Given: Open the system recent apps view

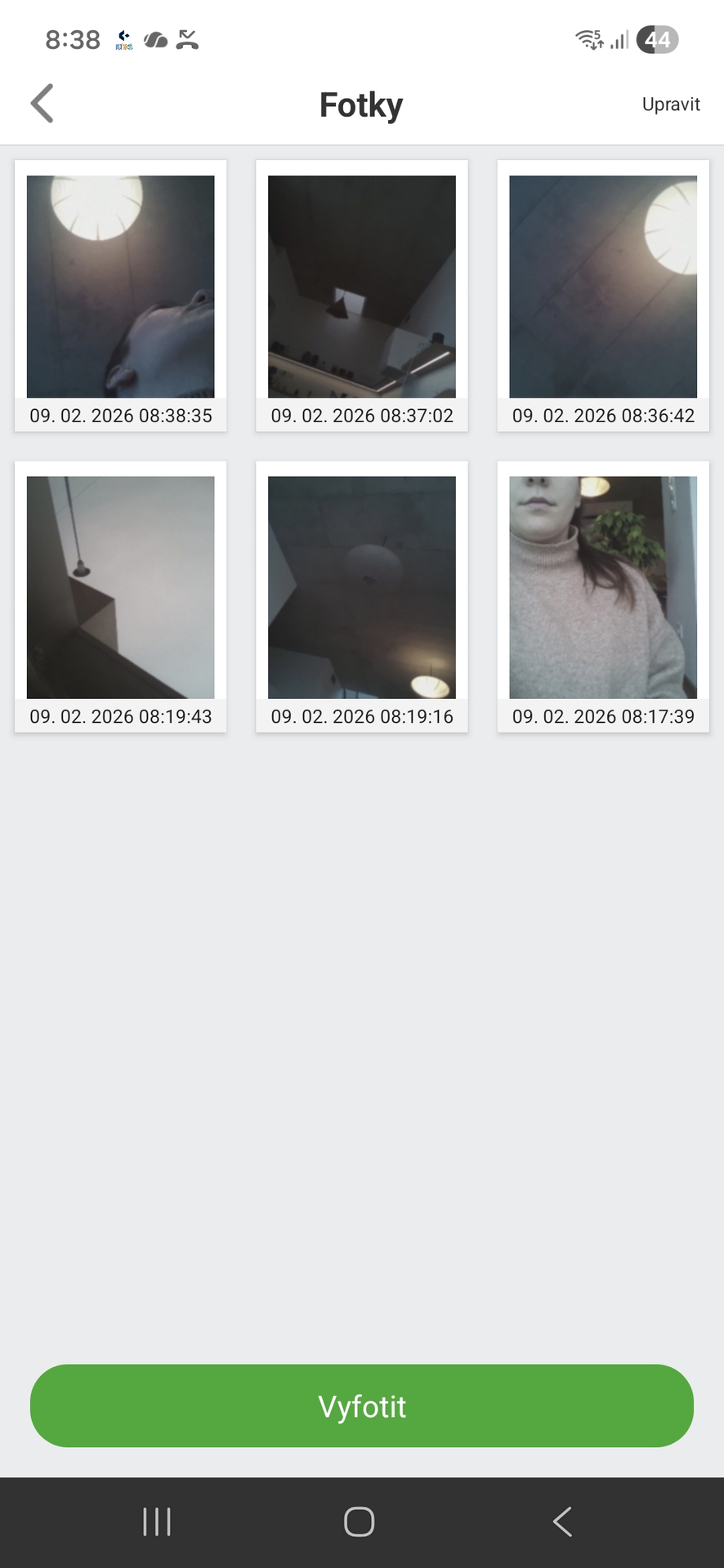Looking at the screenshot, I should 157,1521.
